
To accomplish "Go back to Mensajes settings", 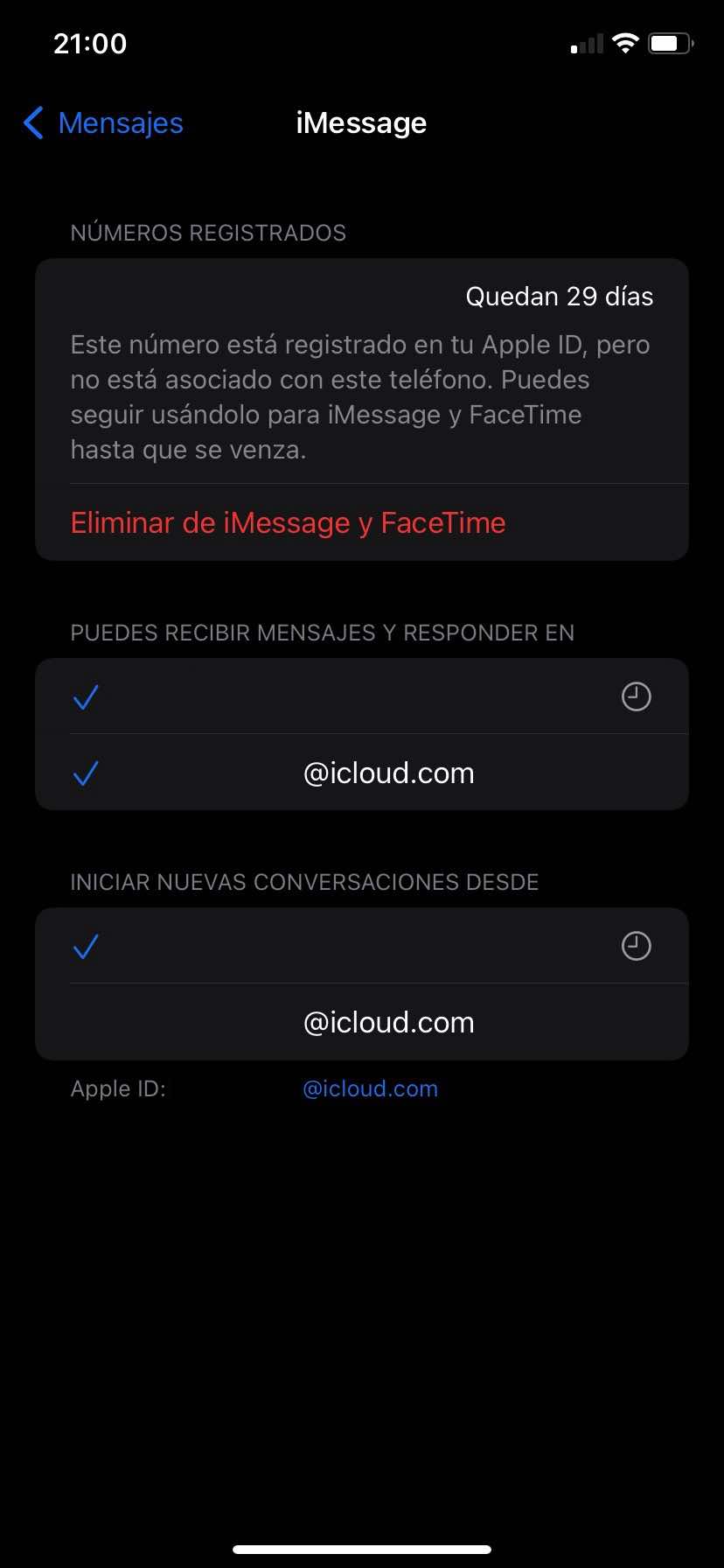I will 103,123.
